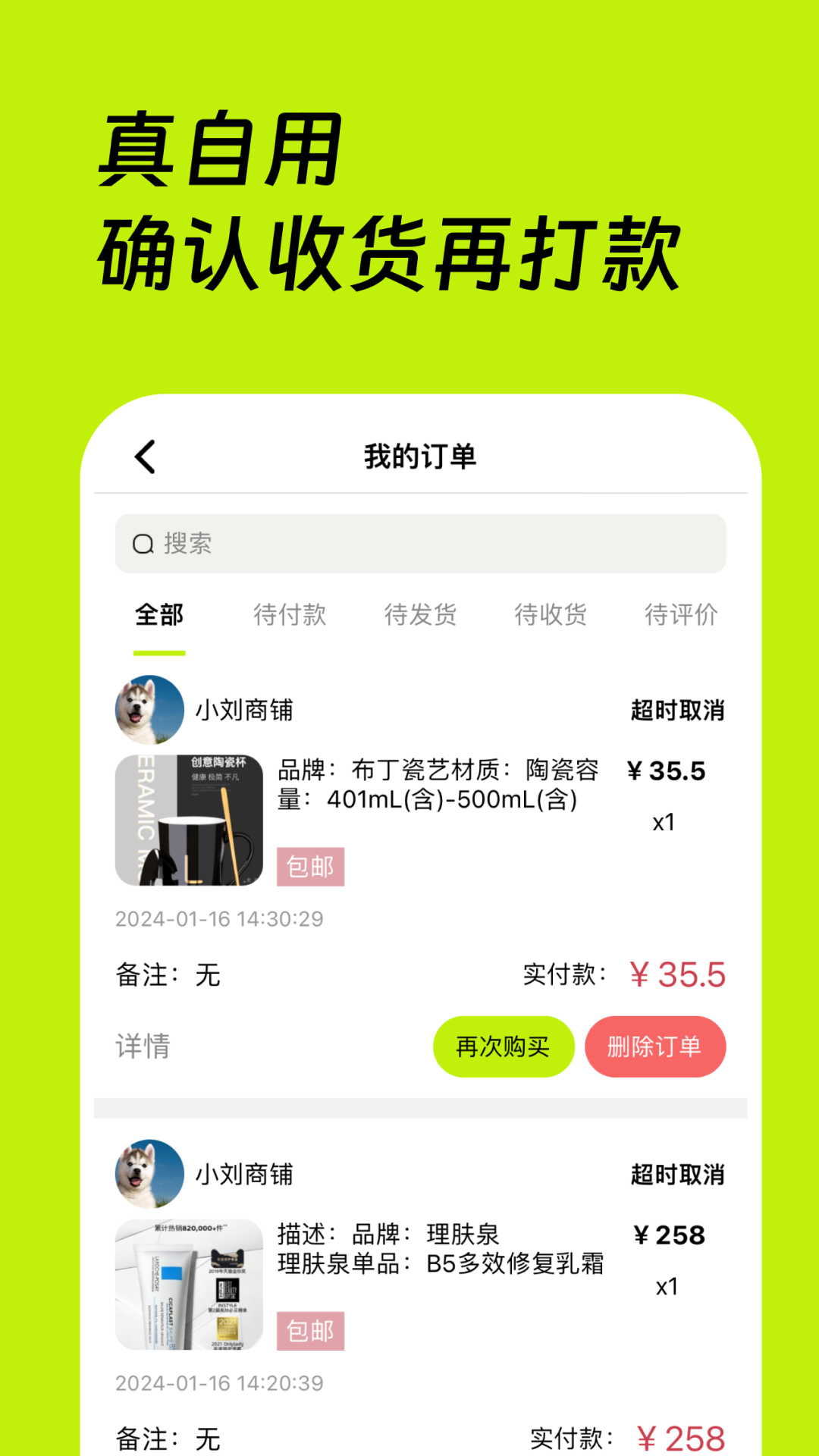Open the ceramic cup product thumbnail
The width and height of the screenshot is (819, 1456).
pos(188,821)
